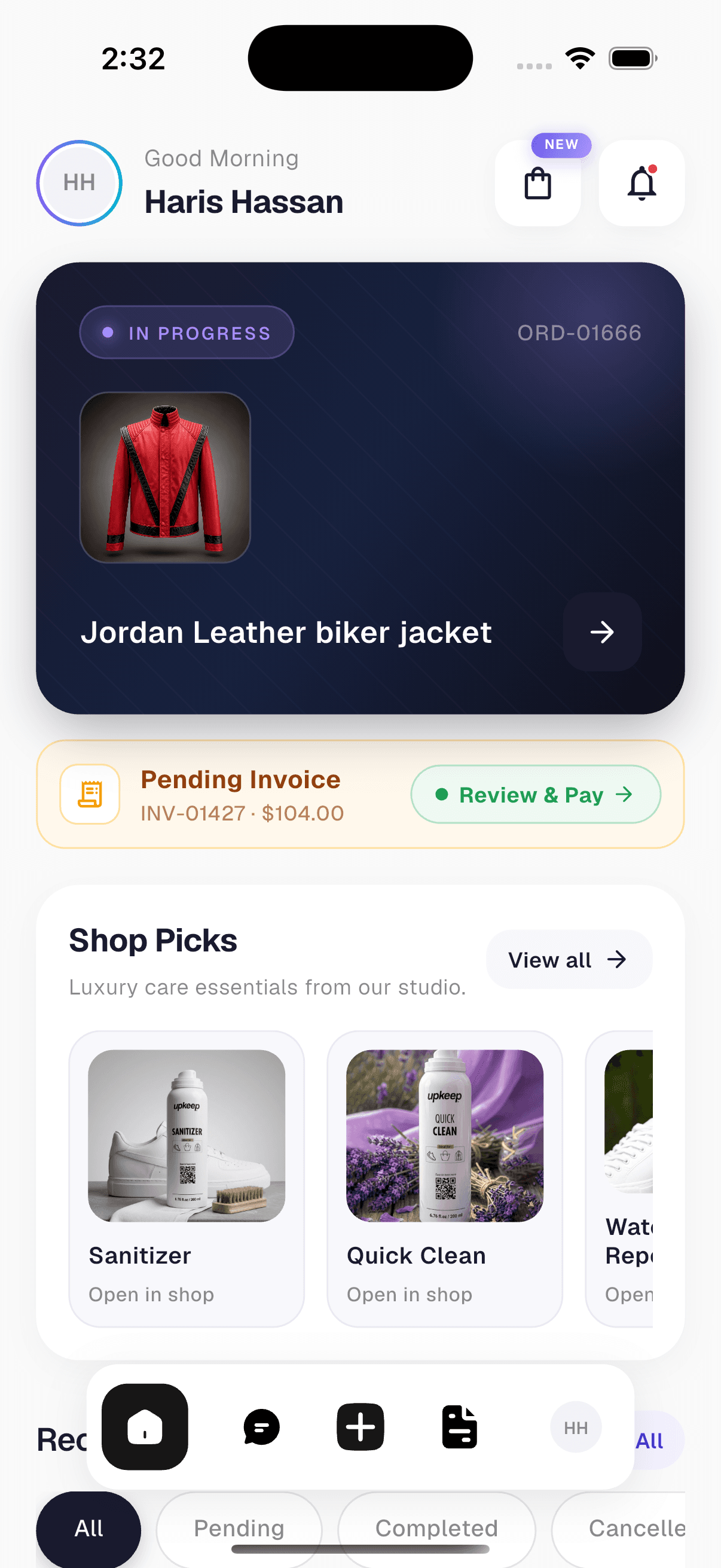Select the Pending filter chip
This screenshot has height=1568, width=721.
tap(239, 1528)
